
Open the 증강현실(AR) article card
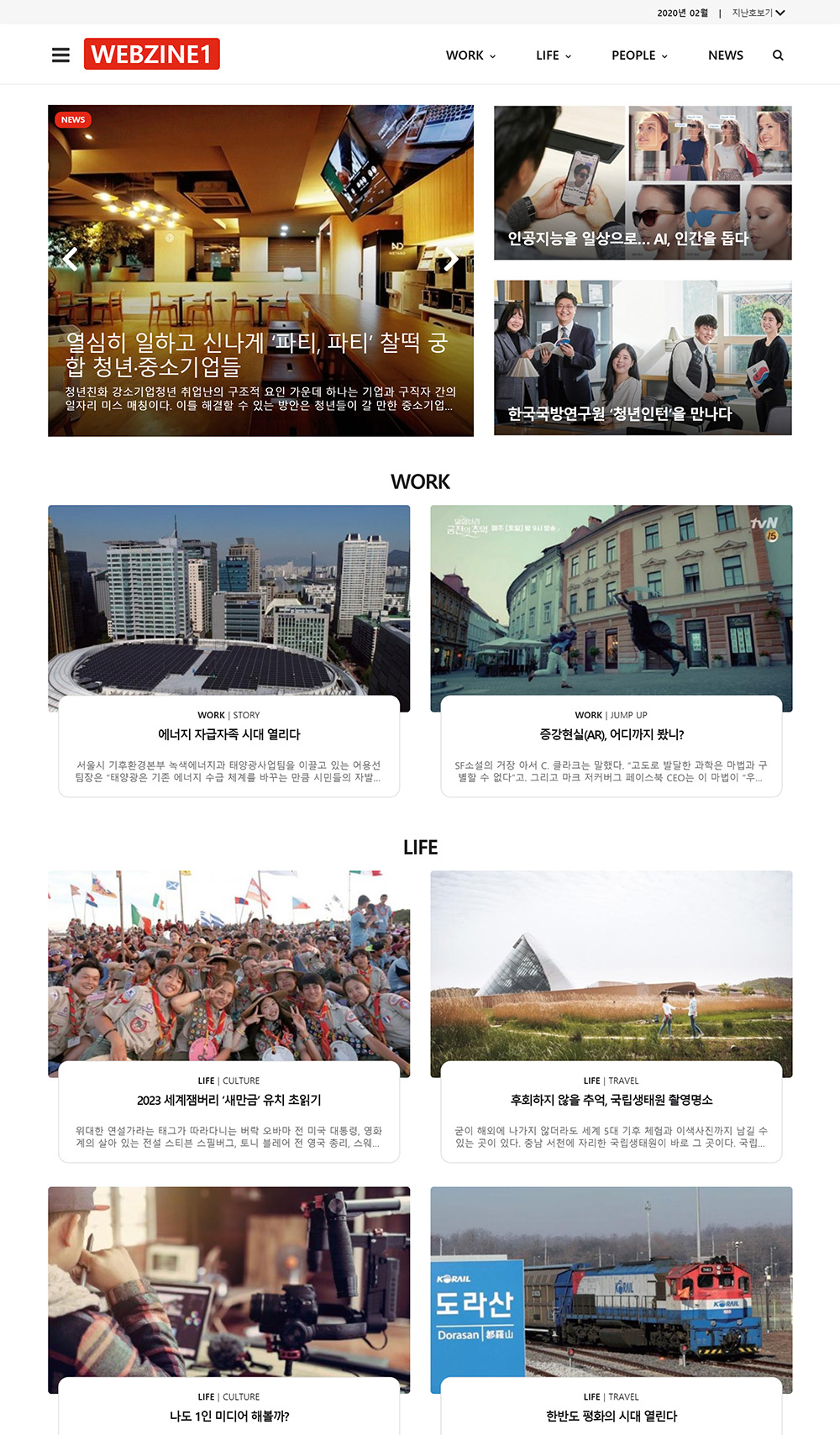pyautogui.click(x=611, y=734)
